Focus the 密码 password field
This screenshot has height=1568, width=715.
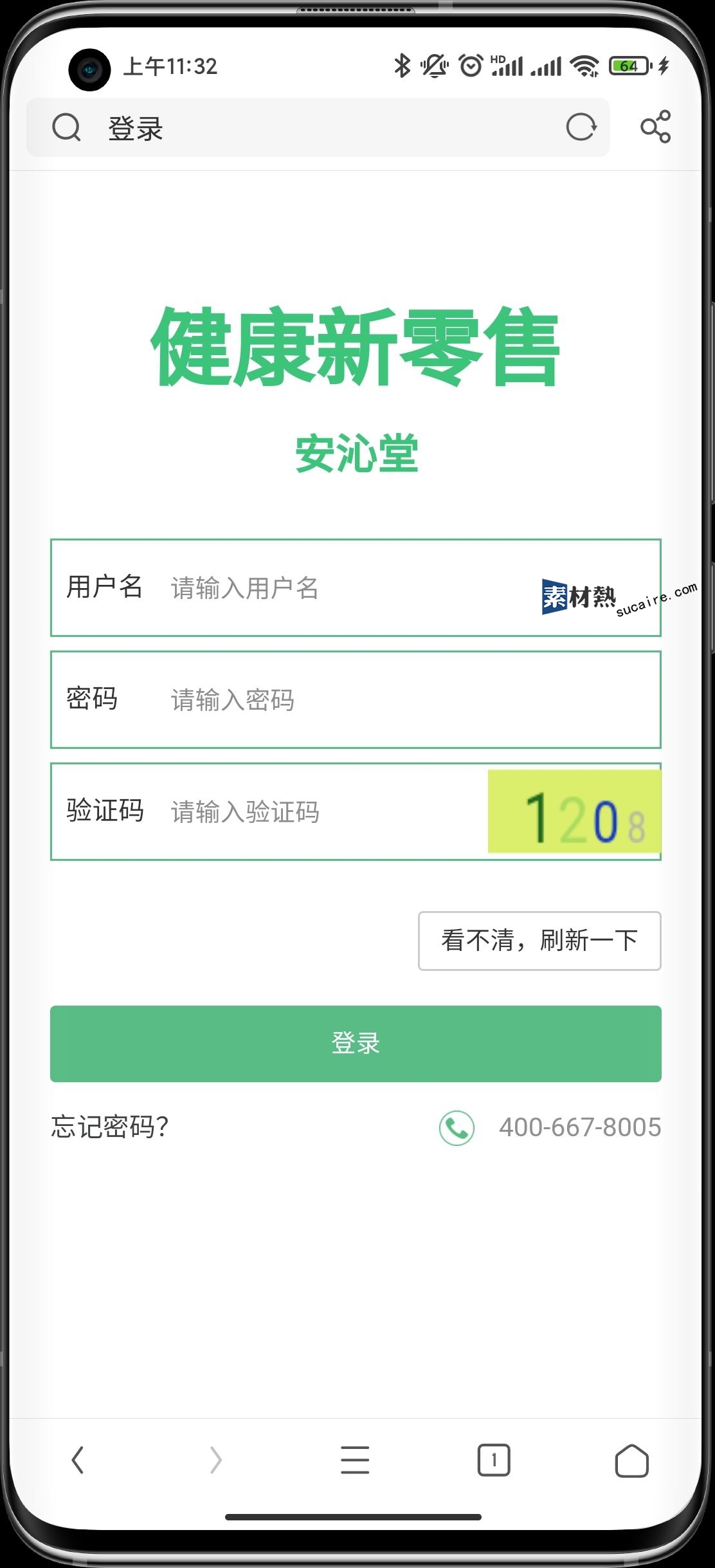[x=356, y=699]
